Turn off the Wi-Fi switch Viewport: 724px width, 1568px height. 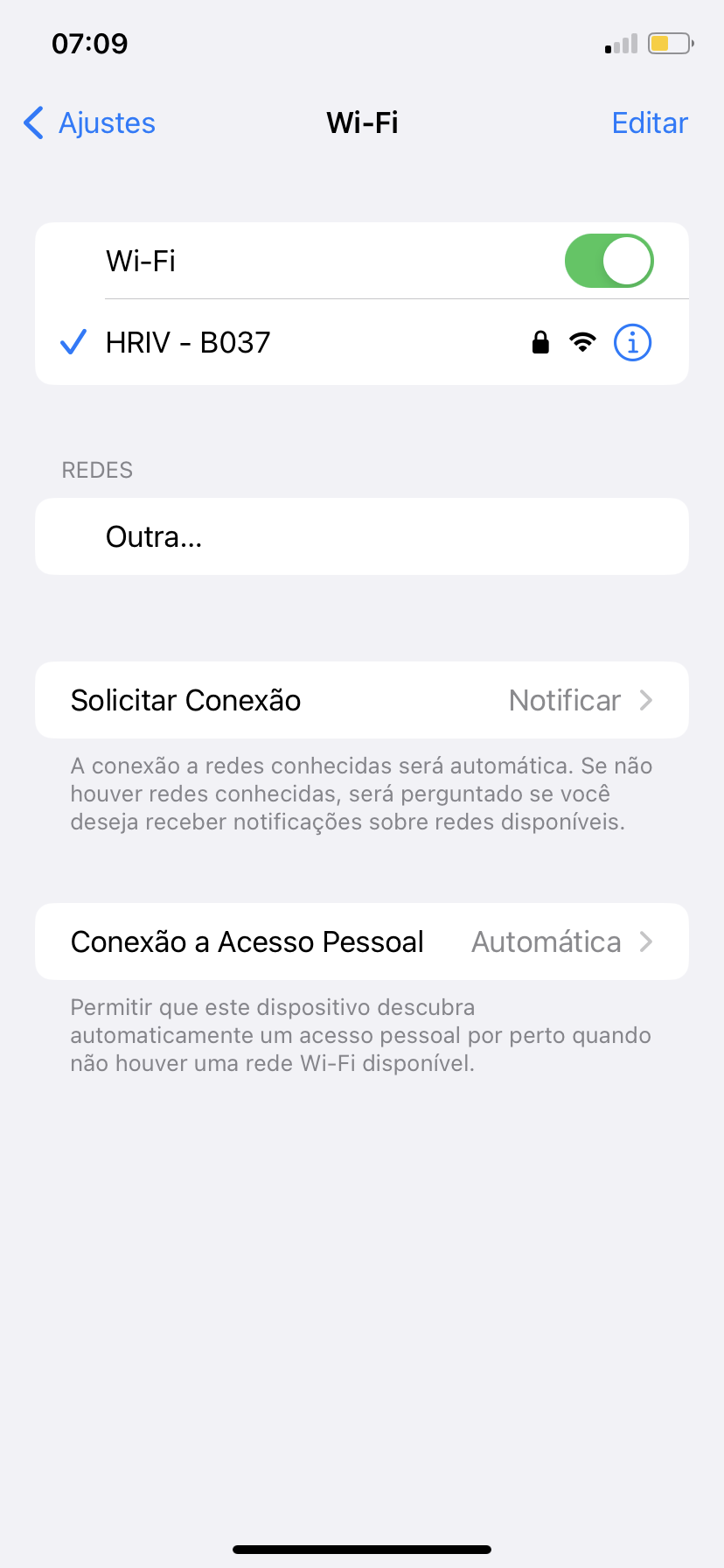[609, 261]
